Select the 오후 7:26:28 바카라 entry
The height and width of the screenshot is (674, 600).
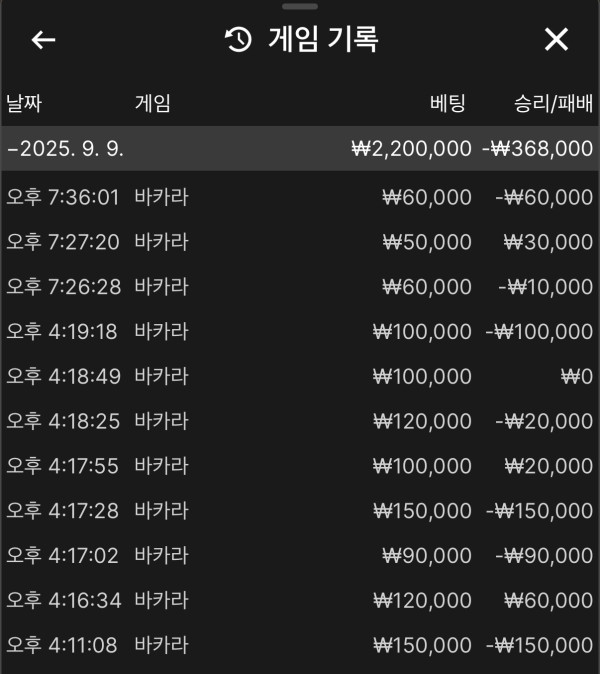tap(299, 287)
